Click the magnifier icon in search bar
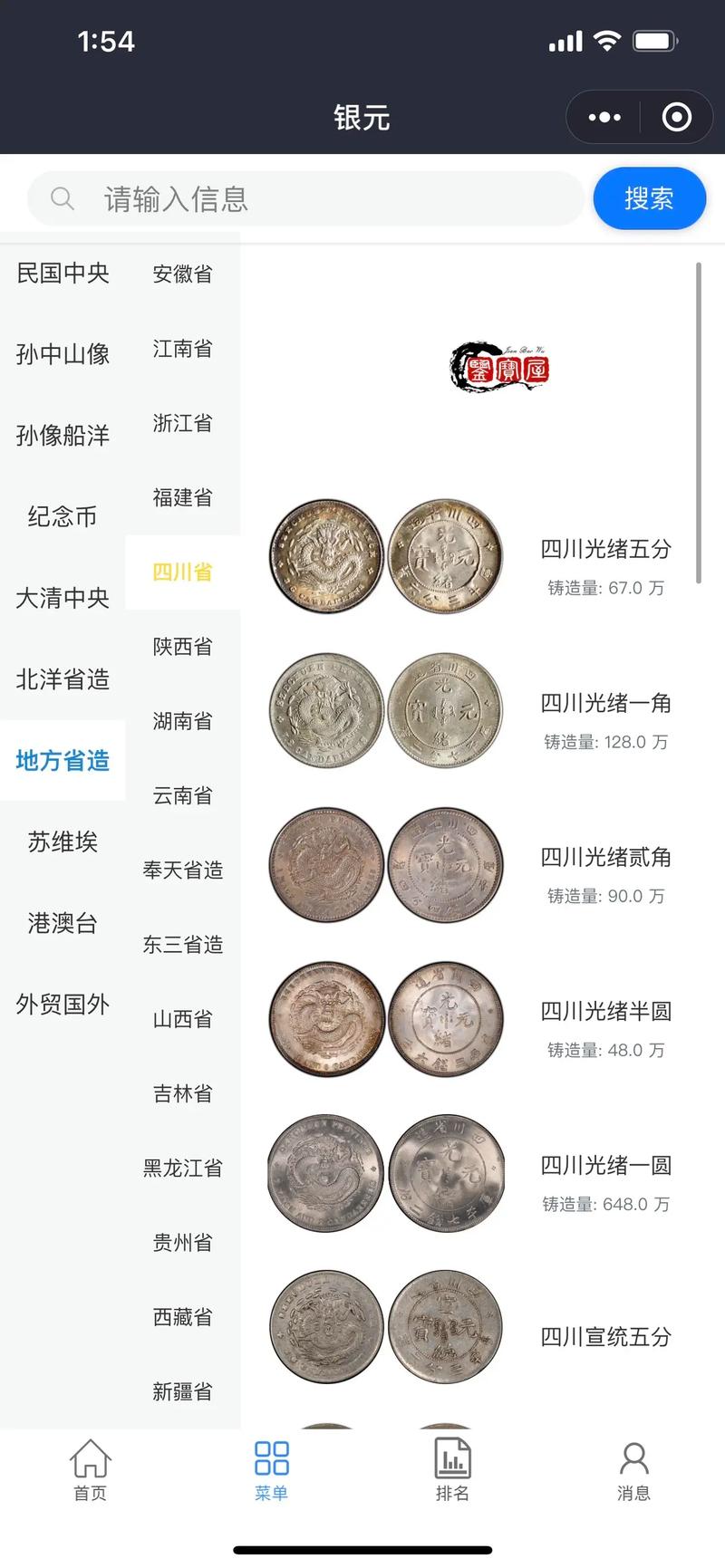 (x=62, y=197)
